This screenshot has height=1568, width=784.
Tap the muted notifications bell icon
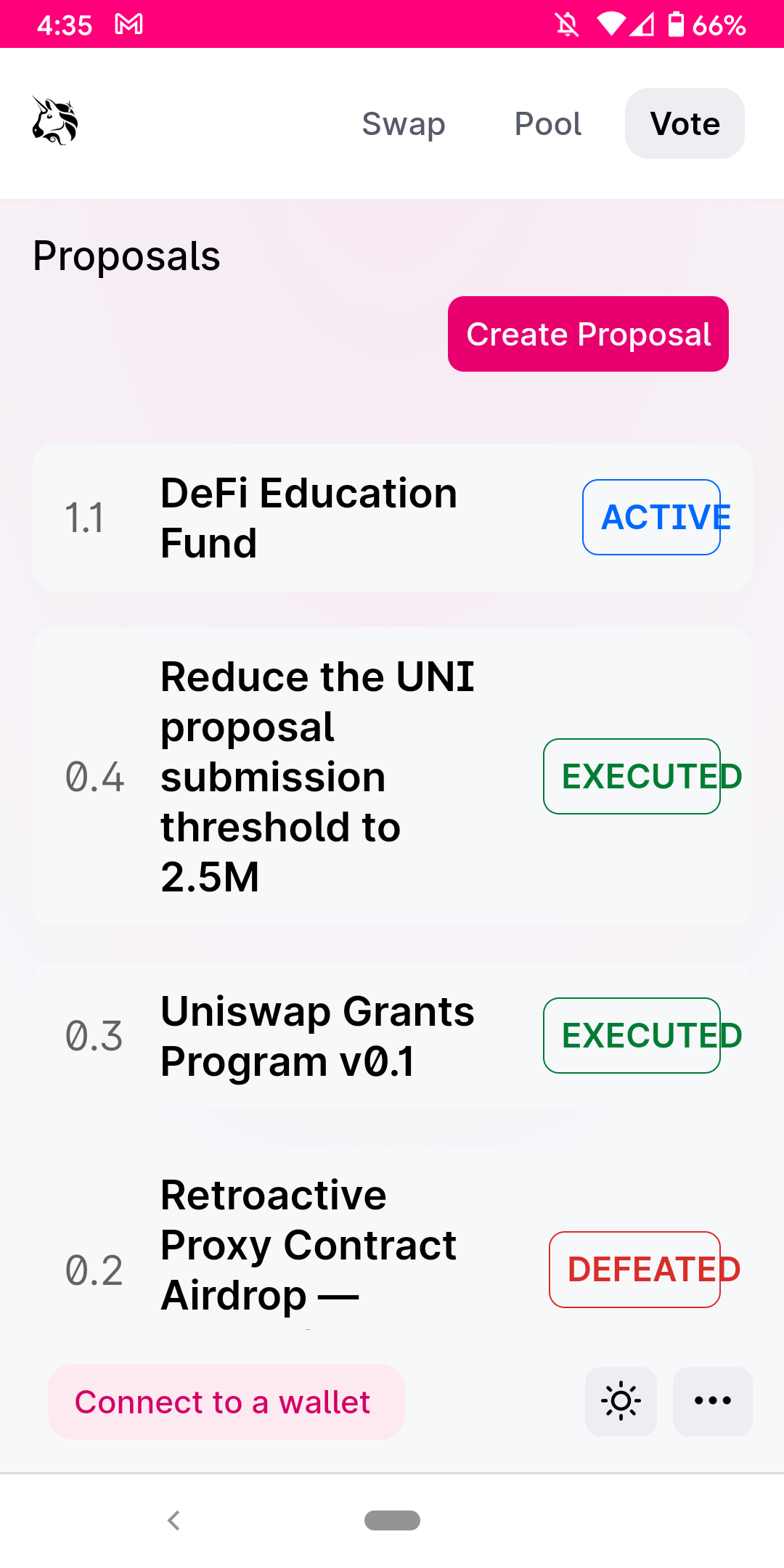point(567,24)
